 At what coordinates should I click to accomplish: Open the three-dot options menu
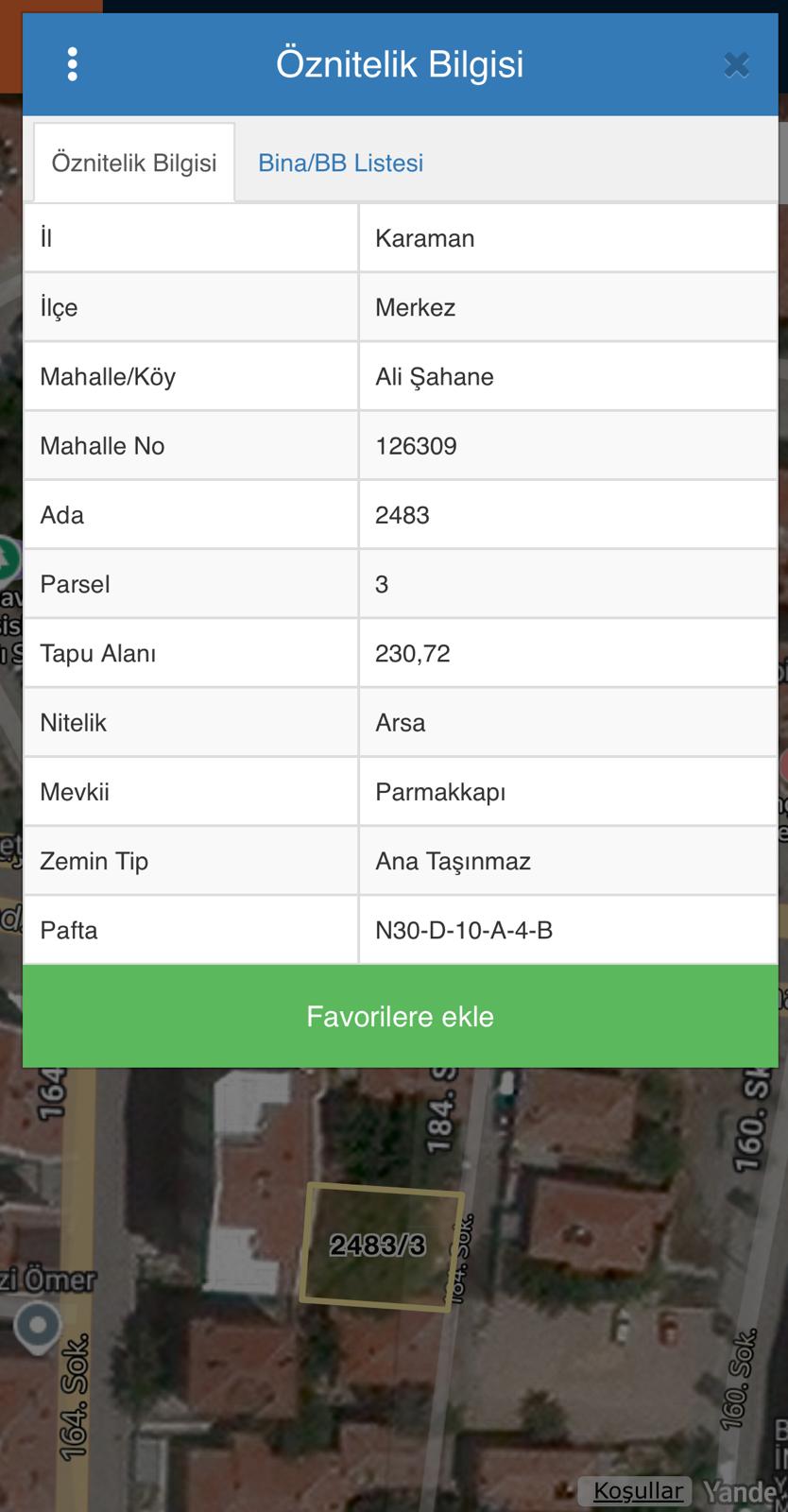72,63
